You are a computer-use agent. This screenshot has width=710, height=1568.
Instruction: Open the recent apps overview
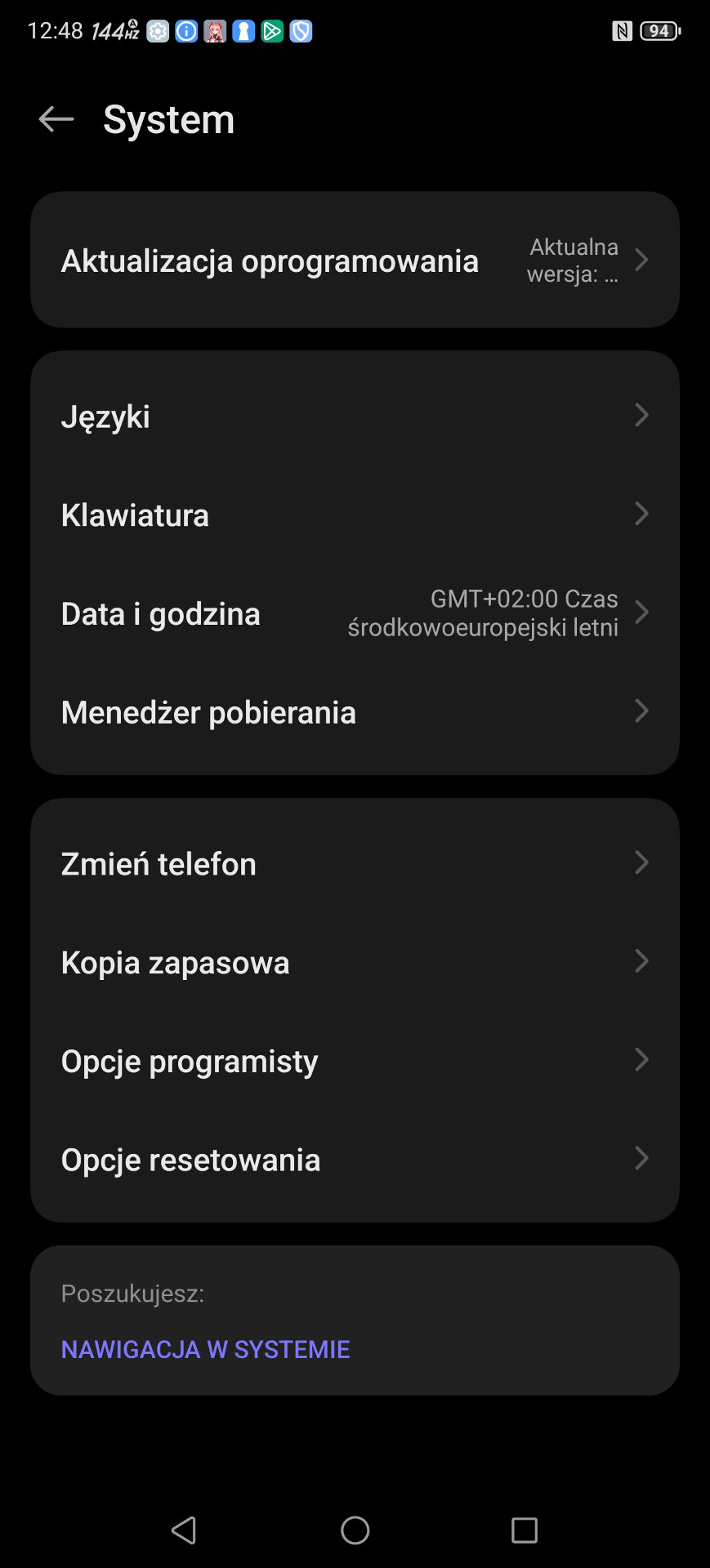(524, 1530)
